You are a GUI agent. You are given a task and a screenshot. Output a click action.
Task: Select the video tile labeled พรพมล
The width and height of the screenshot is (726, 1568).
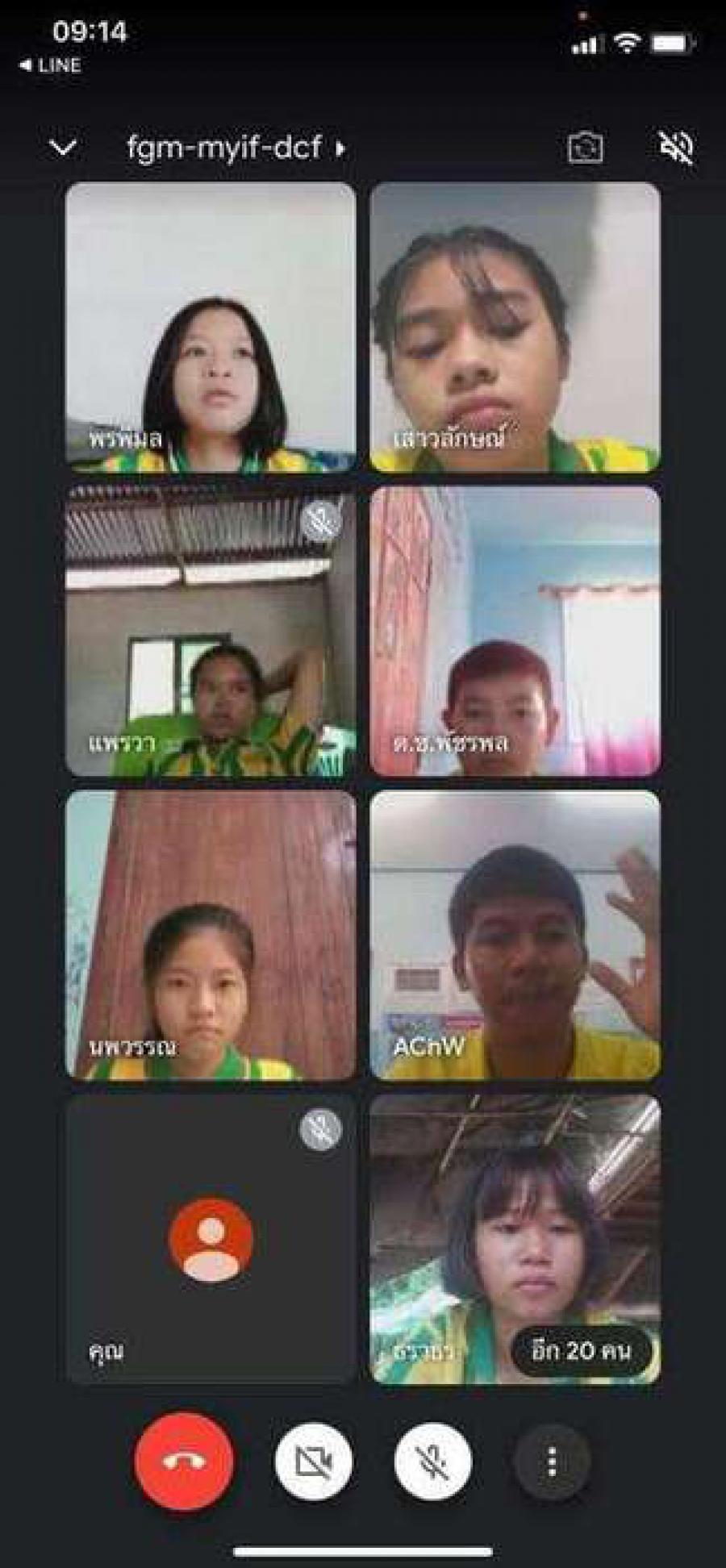pos(211,327)
